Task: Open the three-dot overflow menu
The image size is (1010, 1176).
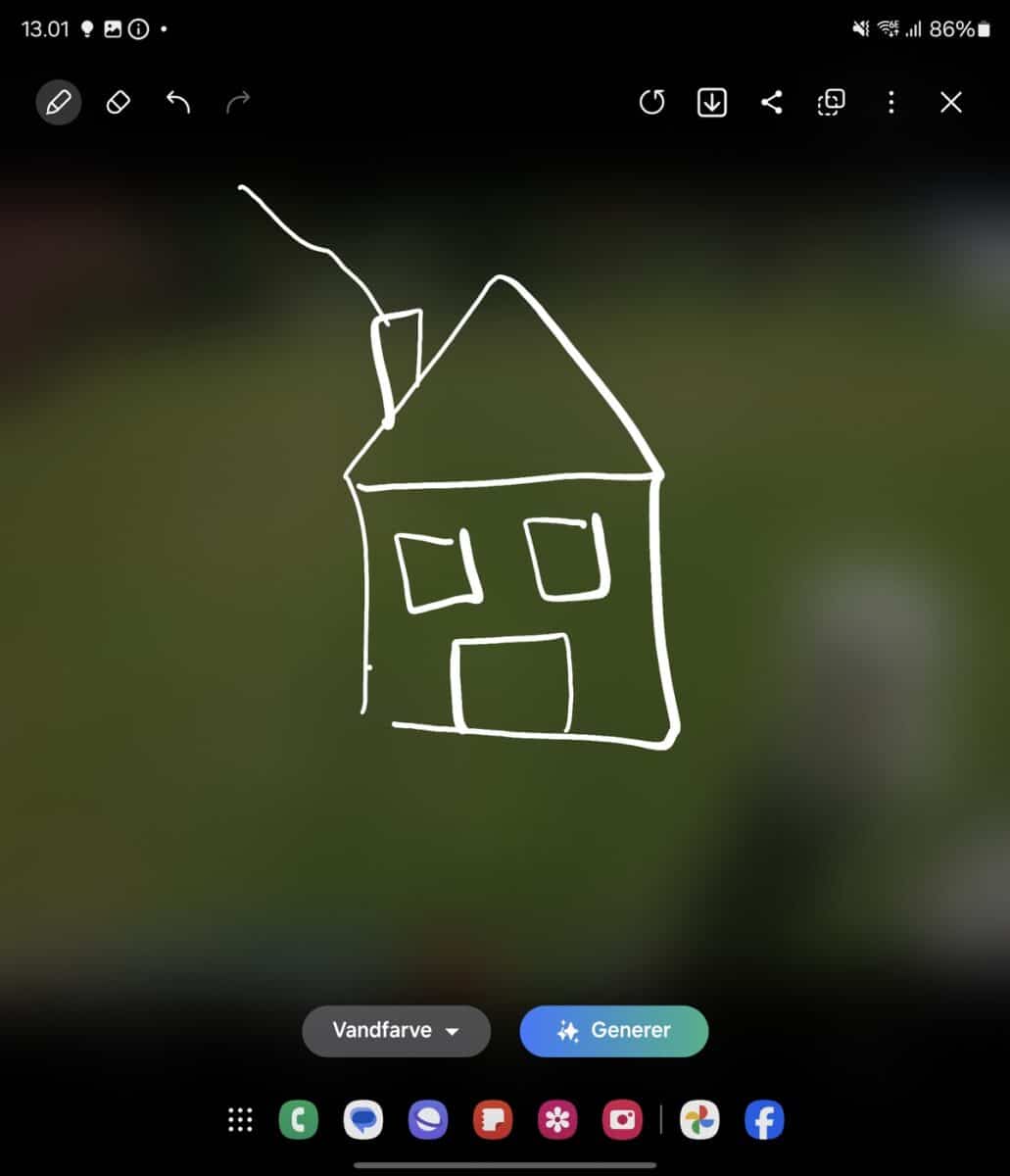Action: [890, 102]
